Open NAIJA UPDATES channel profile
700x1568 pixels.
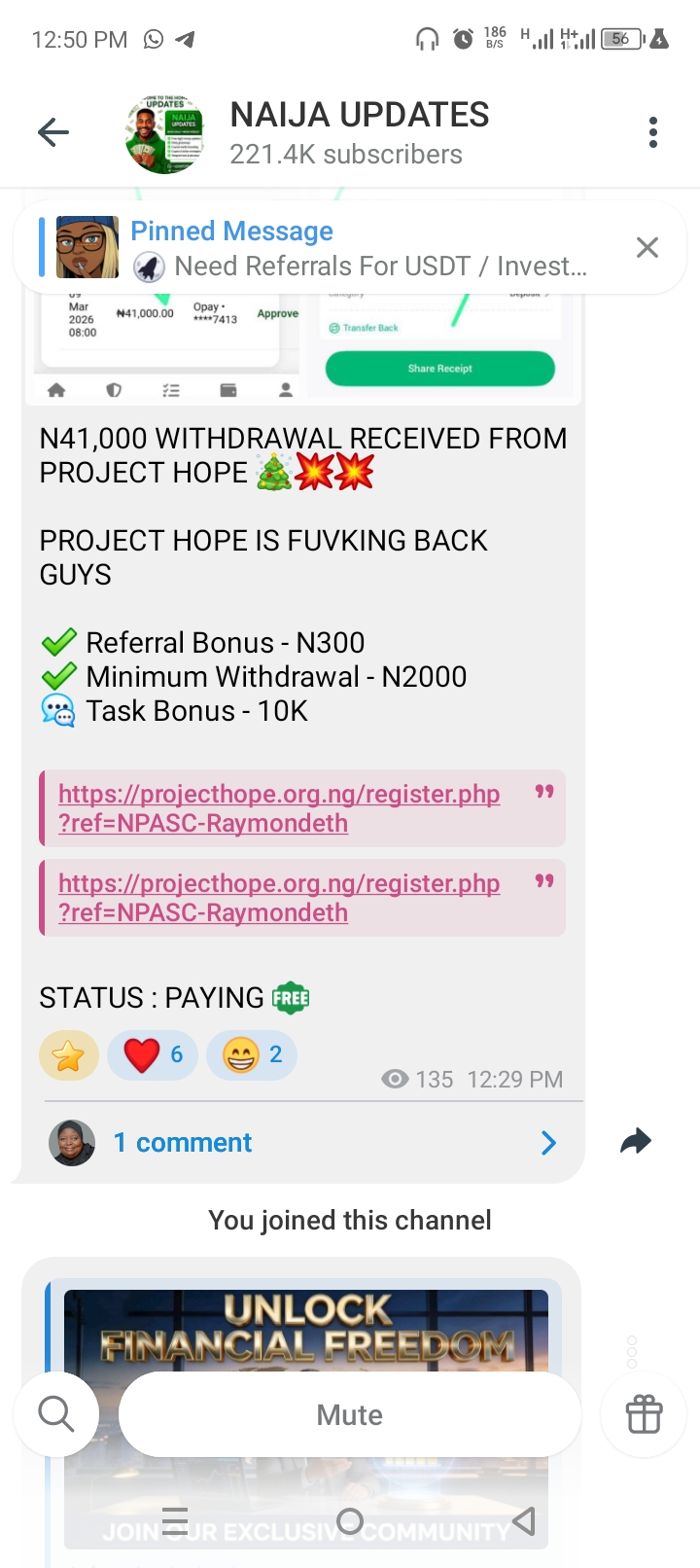(x=359, y=133)
